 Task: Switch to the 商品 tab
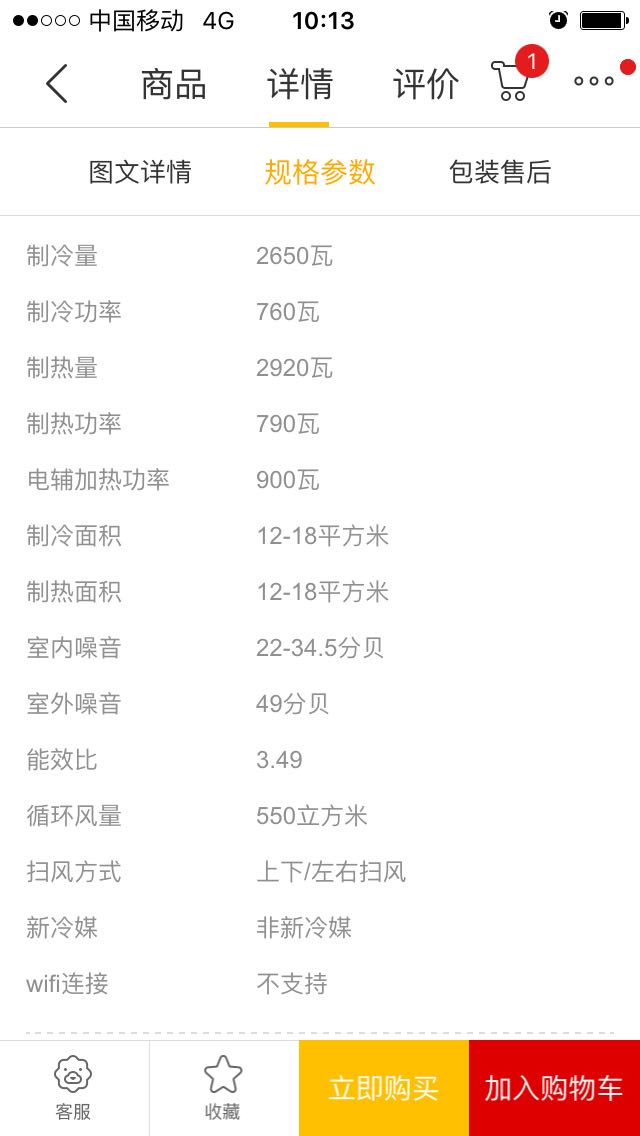pos(173,84)
